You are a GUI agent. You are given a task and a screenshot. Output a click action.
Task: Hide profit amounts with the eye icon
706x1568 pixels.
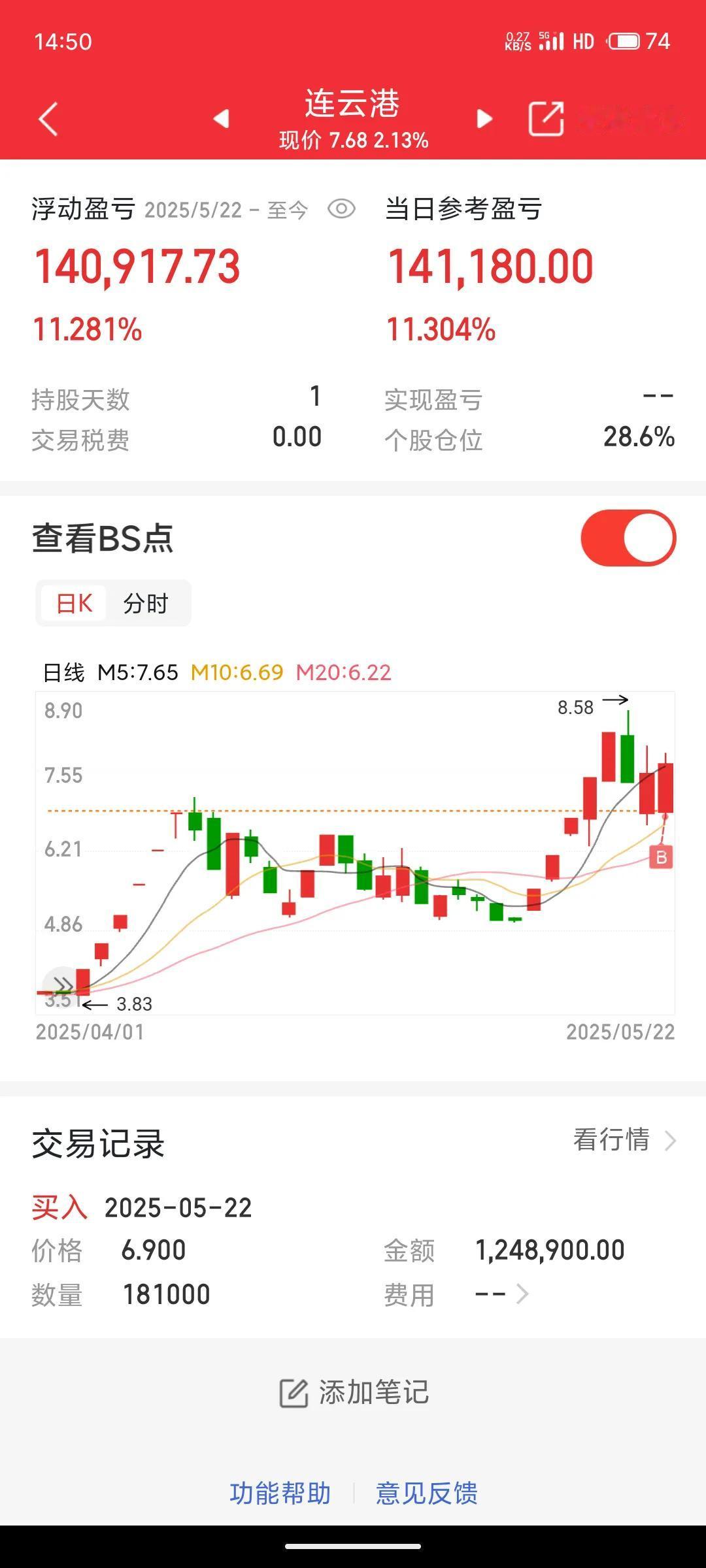click(x=341, y=209)
